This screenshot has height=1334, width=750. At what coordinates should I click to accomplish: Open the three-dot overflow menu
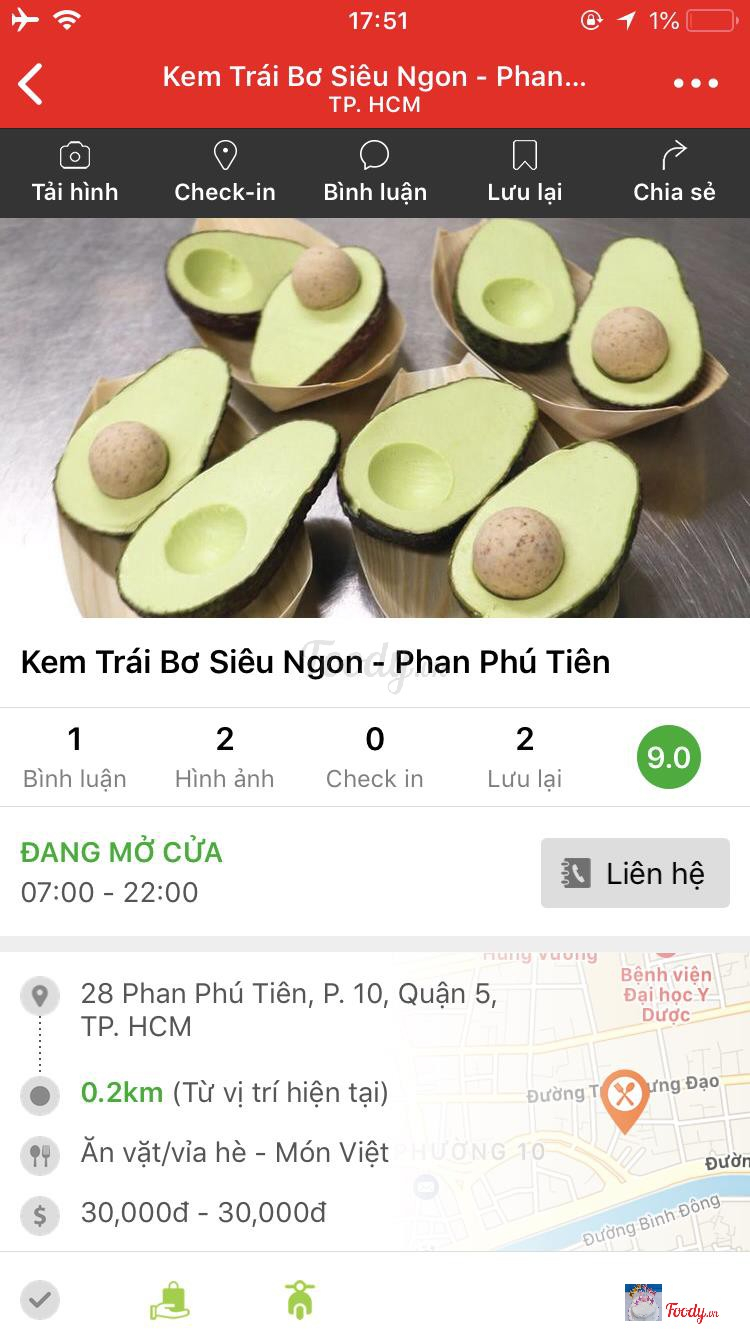[696, 84]
